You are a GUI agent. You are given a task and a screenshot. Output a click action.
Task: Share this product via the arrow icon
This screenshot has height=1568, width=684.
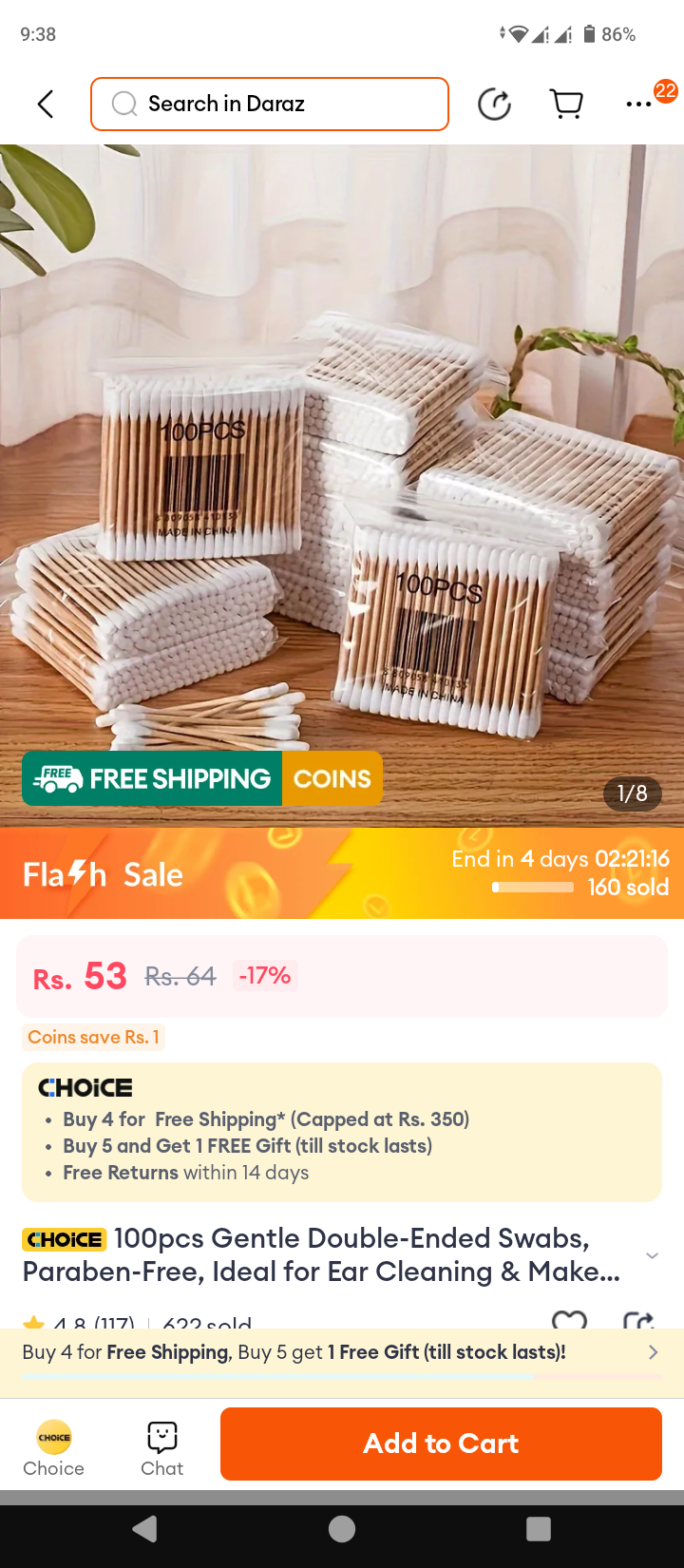click(x=494, y=104)
